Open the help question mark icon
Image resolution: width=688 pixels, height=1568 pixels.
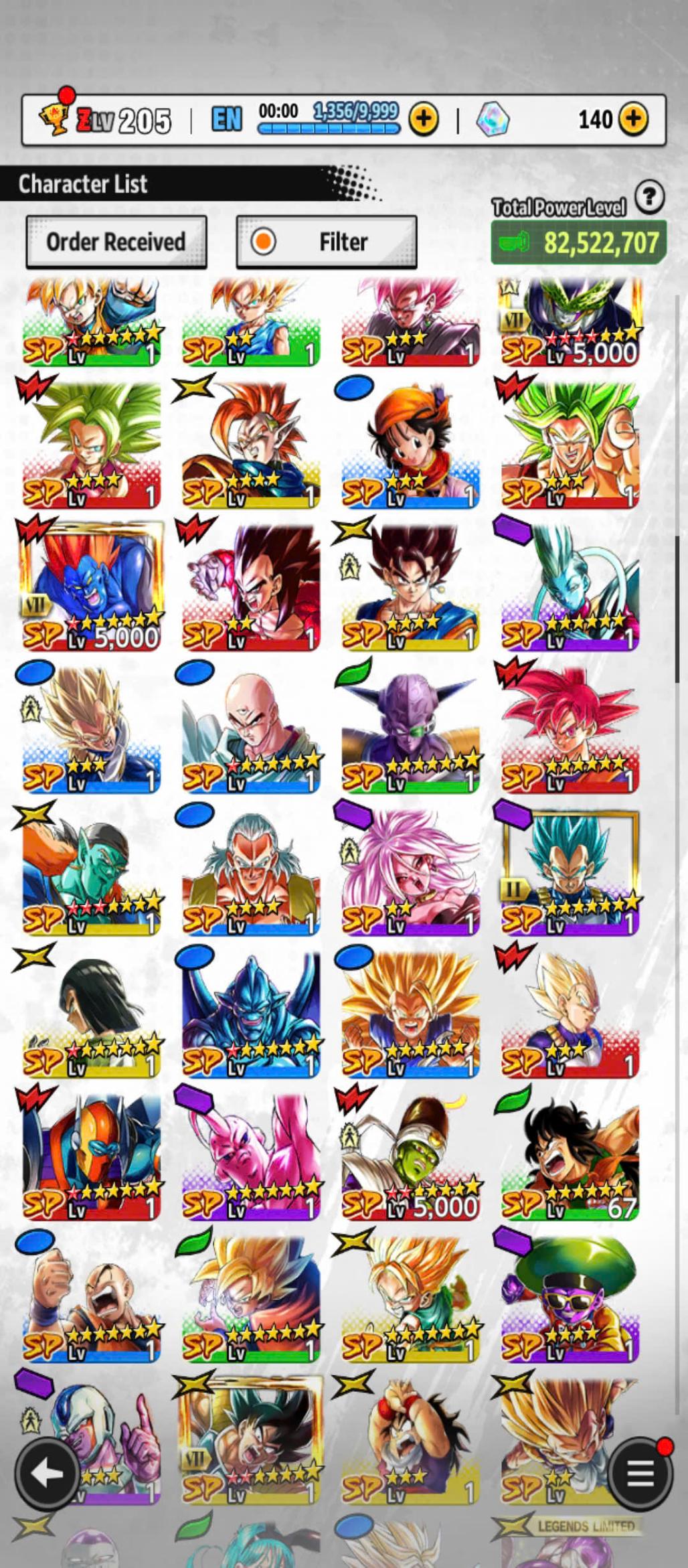point(649,198)
